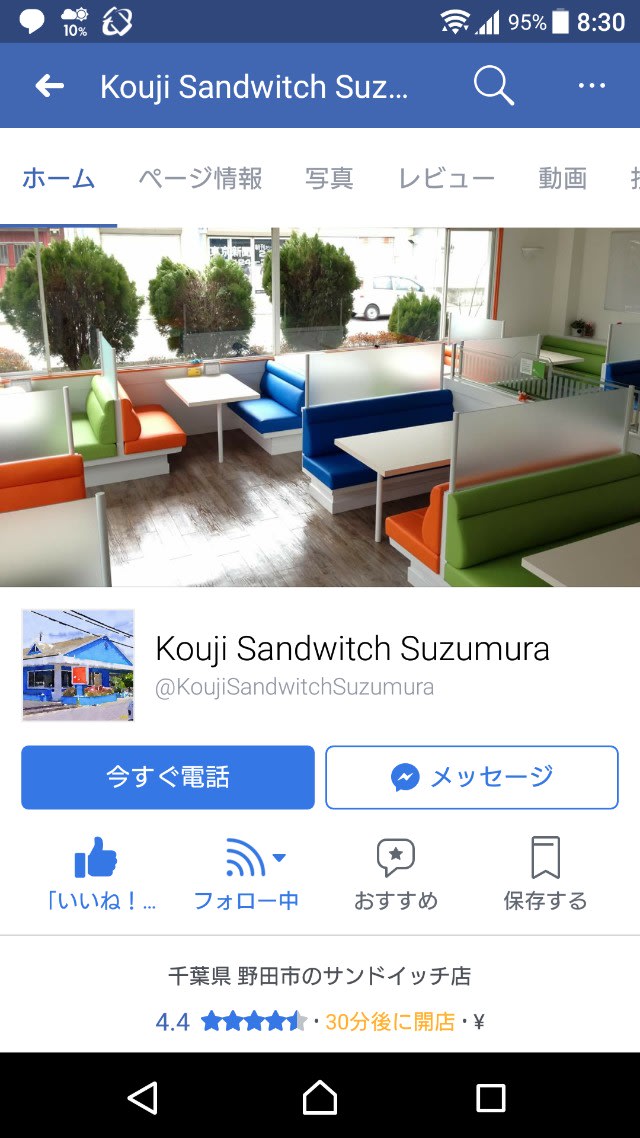Tap the 今すぐ電話 call button

(168, 777)
